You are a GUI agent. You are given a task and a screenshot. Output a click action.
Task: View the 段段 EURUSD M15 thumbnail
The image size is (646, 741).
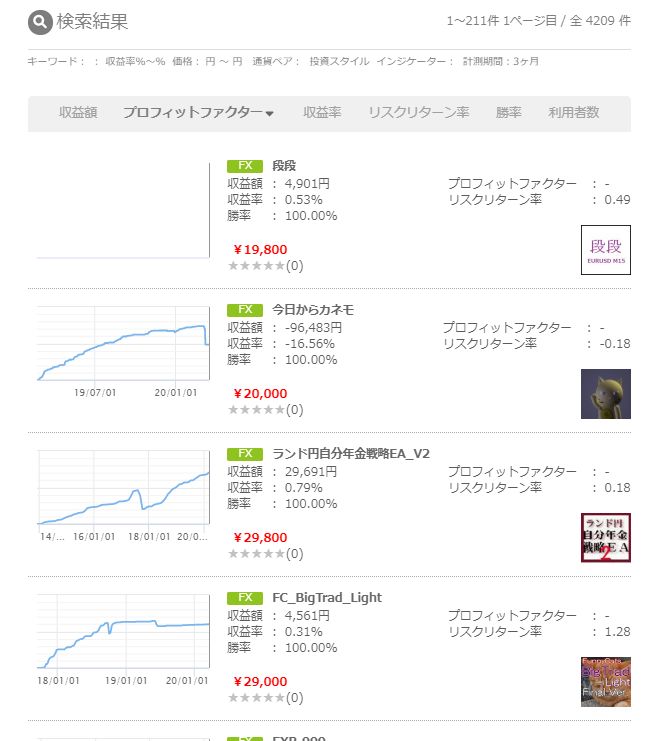pyautogui.click(x=606, y=250)
